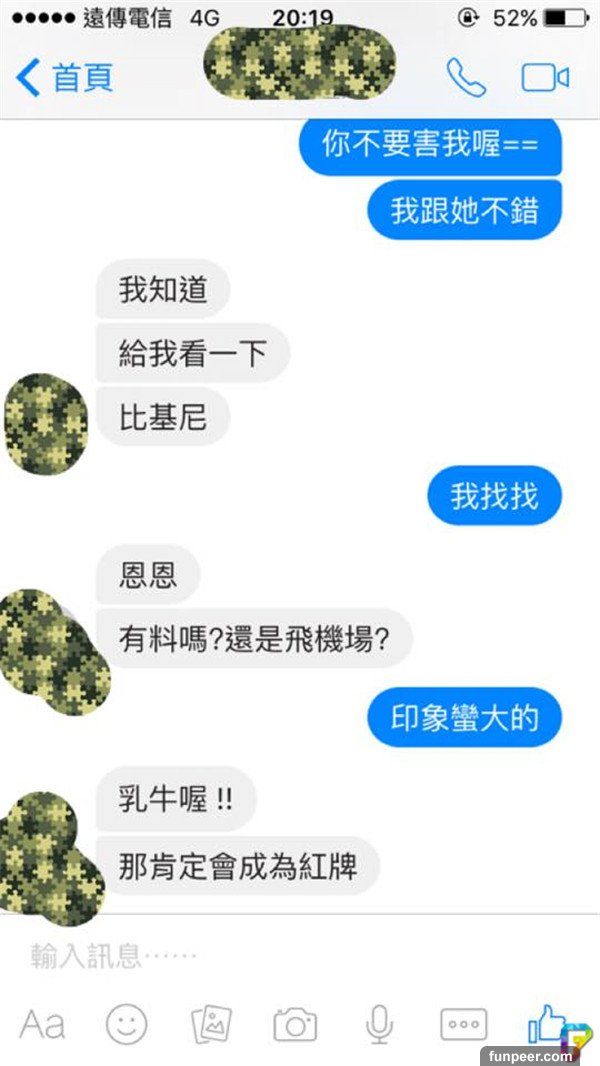Screen dimensions: 600x1066
Task: Start a voice call
Action: click(465, 78)
